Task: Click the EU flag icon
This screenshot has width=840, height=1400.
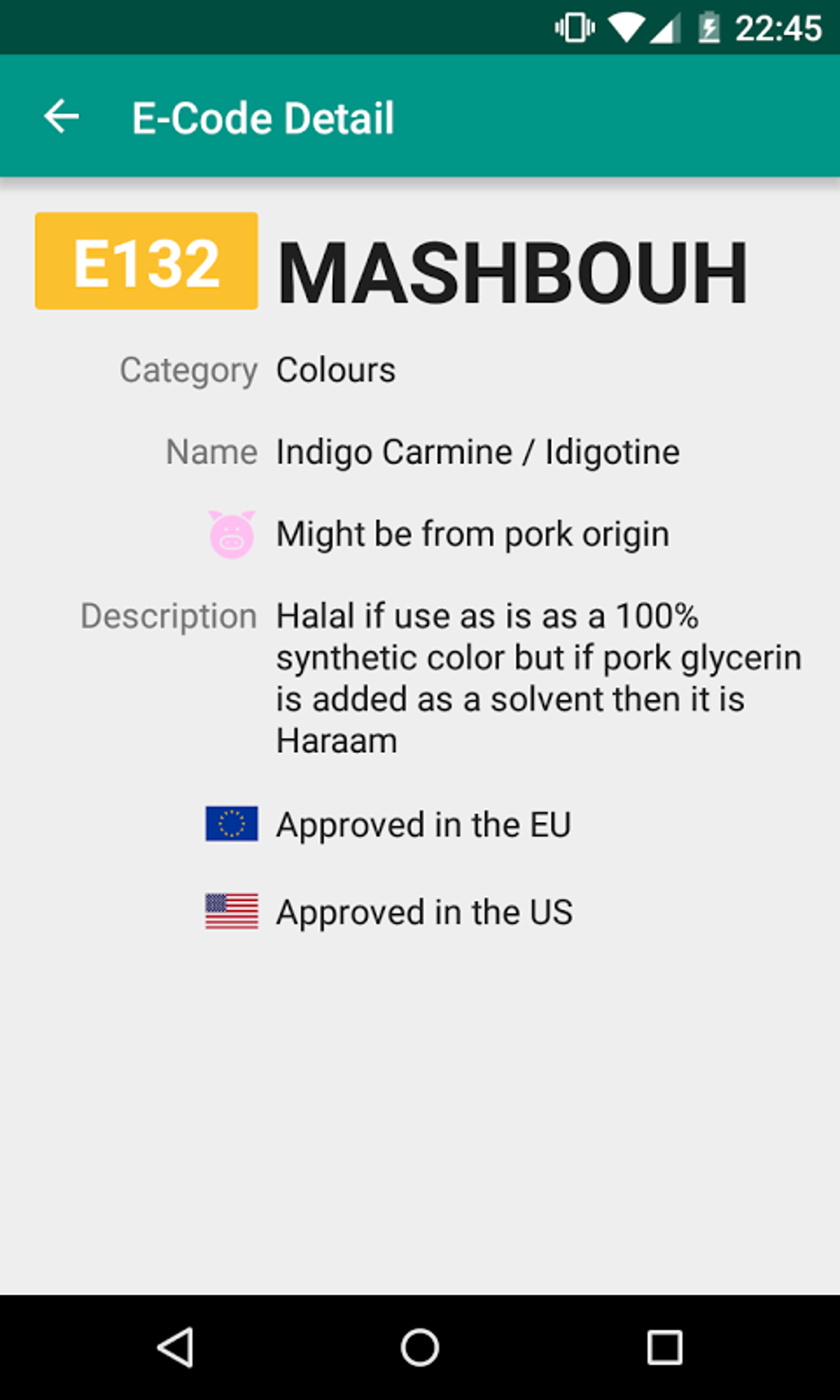Action: (231, 824)
